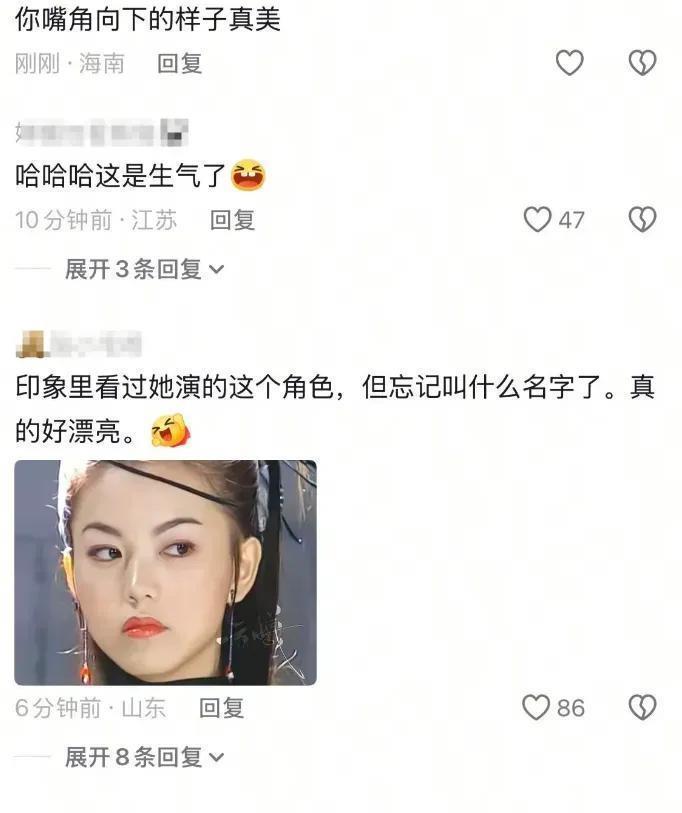Open the Jiangsu commenter's profile name

102,133
